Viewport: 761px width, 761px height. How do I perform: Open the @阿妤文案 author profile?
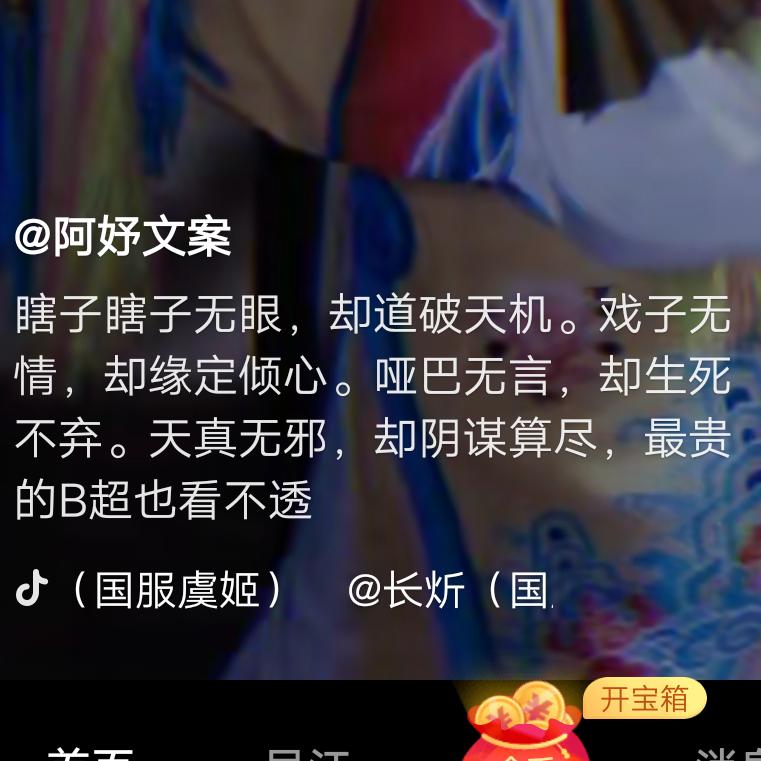click(x=123, y=237)
